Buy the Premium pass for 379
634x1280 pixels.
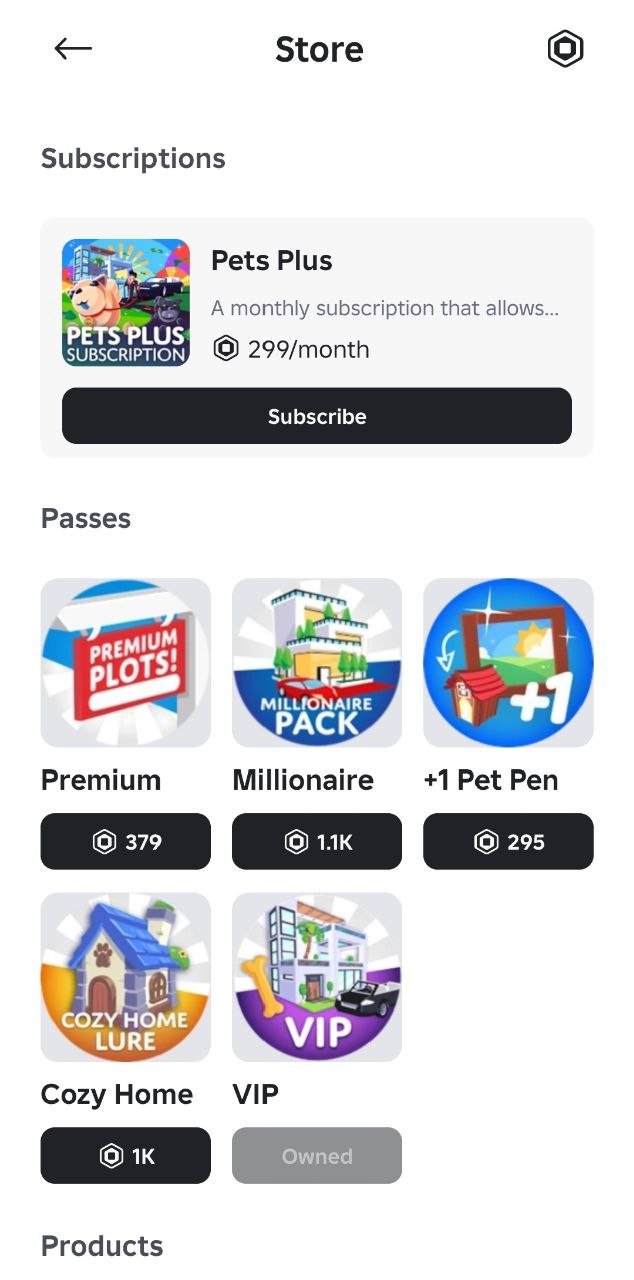126,841
